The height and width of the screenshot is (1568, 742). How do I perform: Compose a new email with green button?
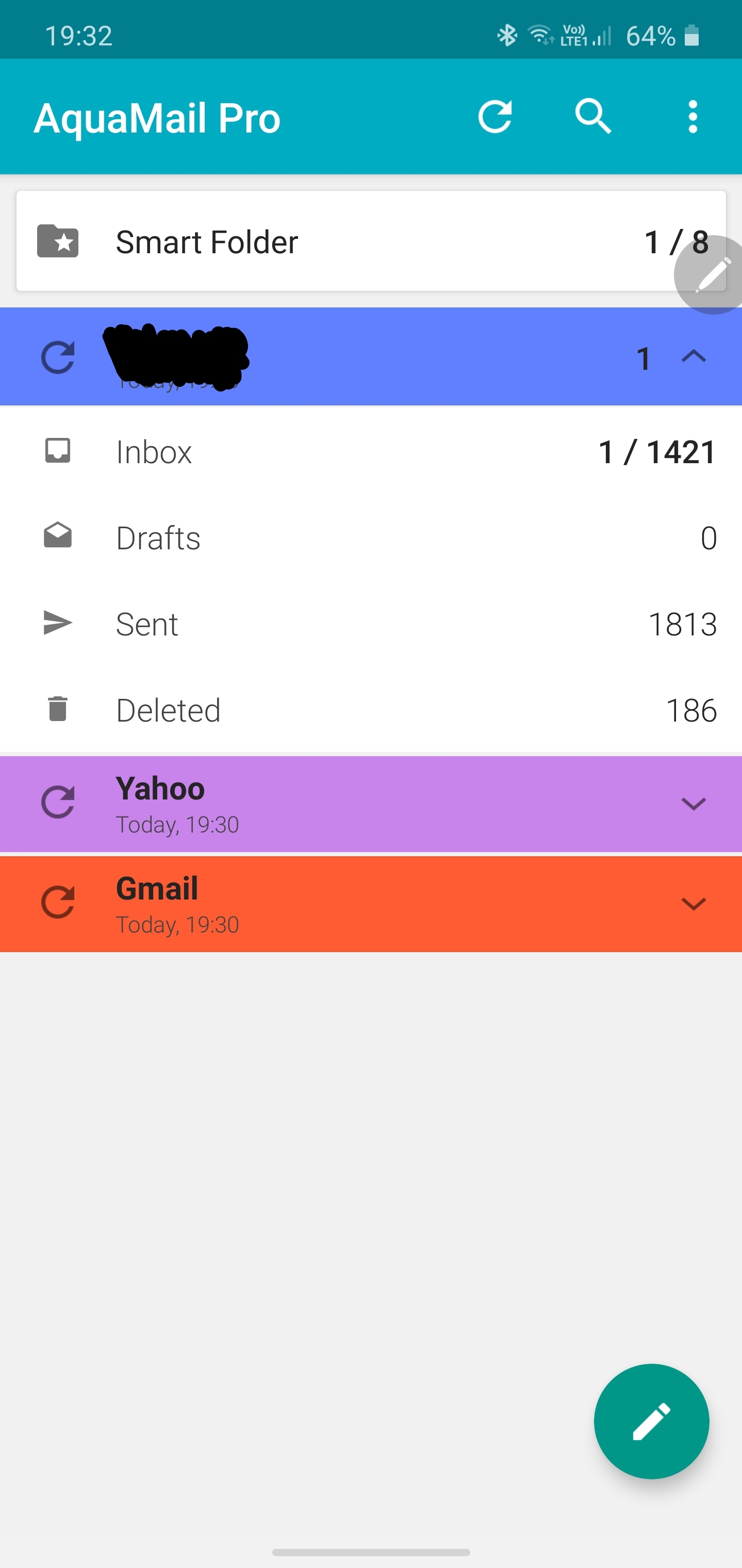(x=651, y=1422)
